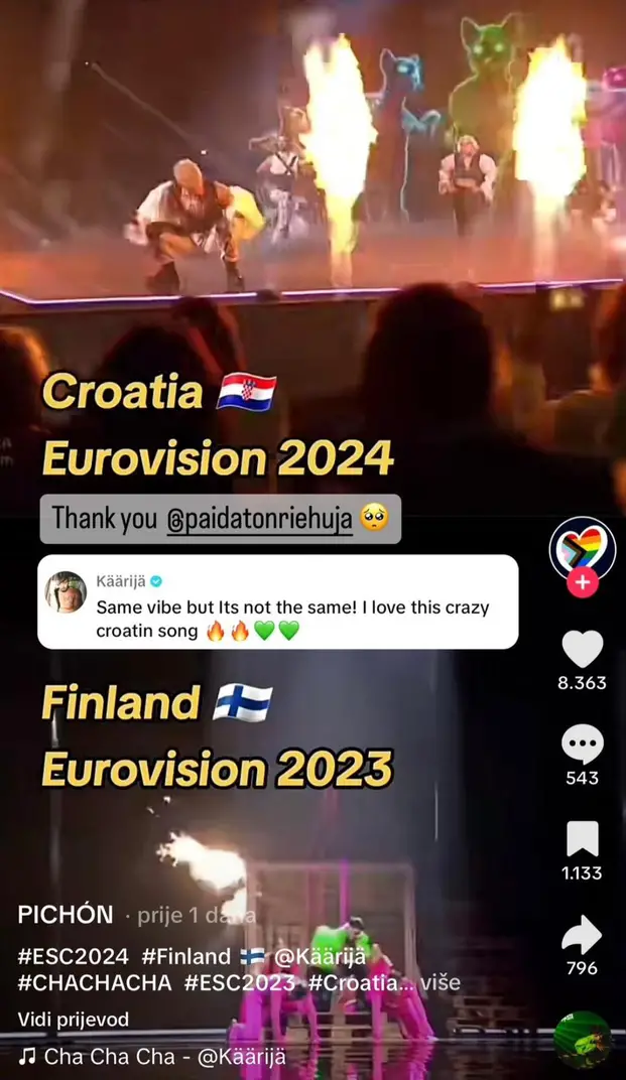626x1080 pixels.
Task: Share this video
Action: (x=582, y=935)
